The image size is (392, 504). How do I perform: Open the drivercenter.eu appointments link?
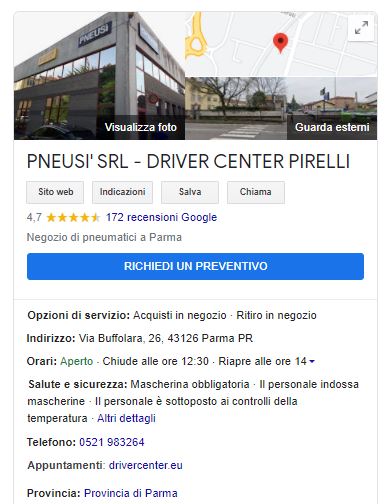146,465
